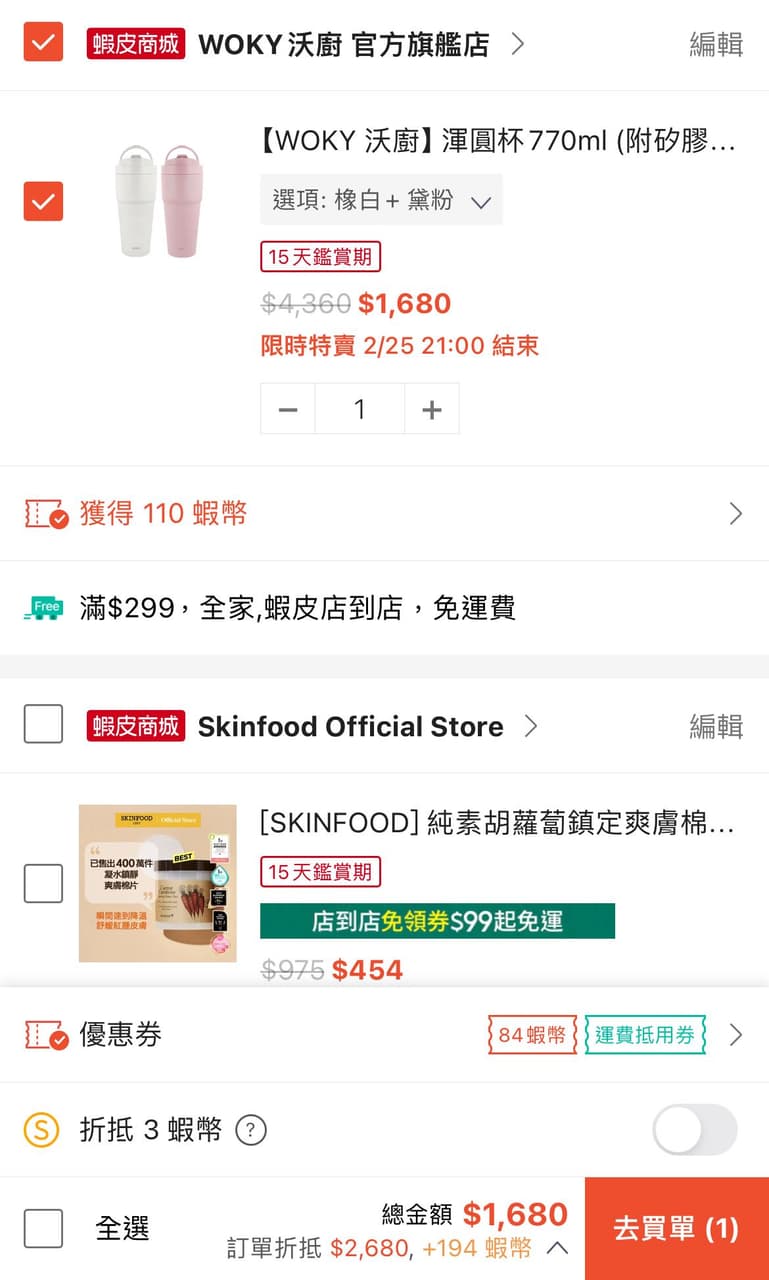Expand the order discount details via the chevron
The height and width of the screenshot is (1280, 769).
(556, 1249)
